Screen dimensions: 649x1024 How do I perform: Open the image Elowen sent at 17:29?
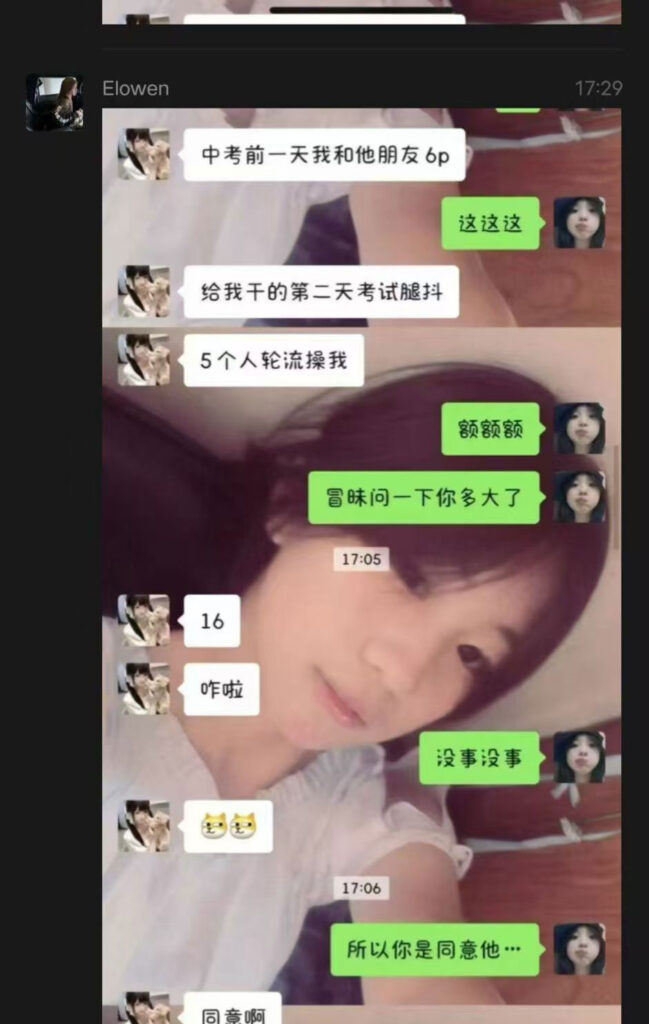[361, 560]
